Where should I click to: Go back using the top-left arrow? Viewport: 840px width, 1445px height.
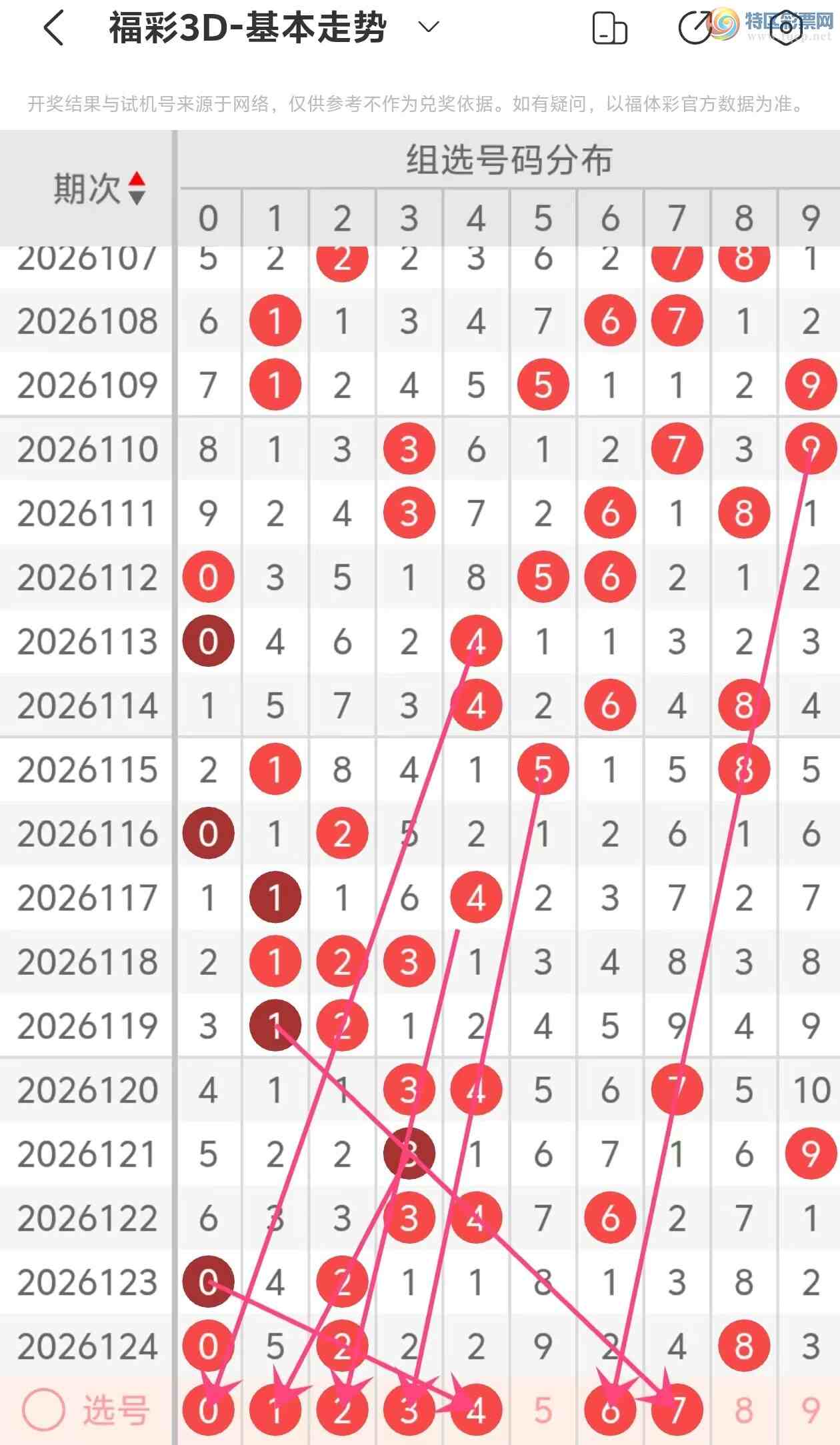53,28
